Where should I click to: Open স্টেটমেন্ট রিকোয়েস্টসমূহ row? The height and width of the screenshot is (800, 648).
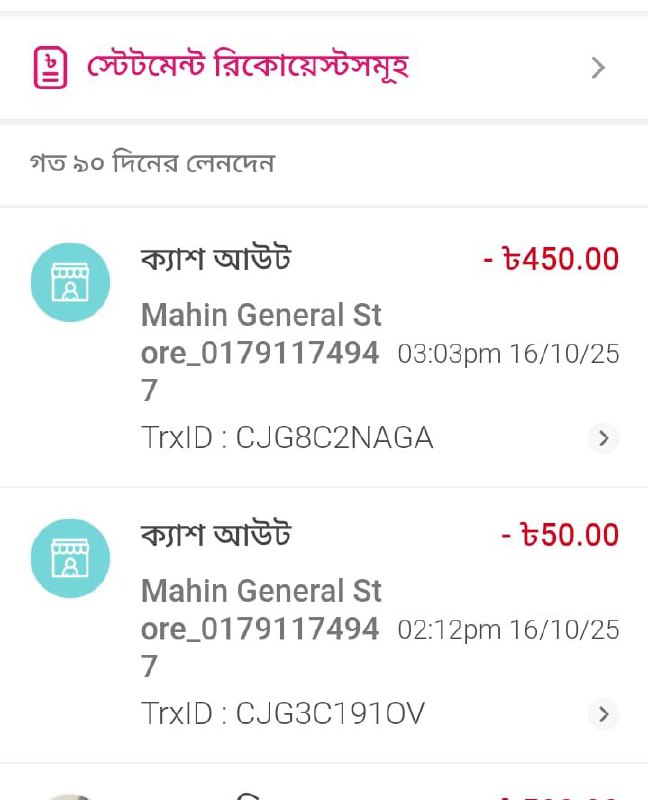[x=322, y=68]
